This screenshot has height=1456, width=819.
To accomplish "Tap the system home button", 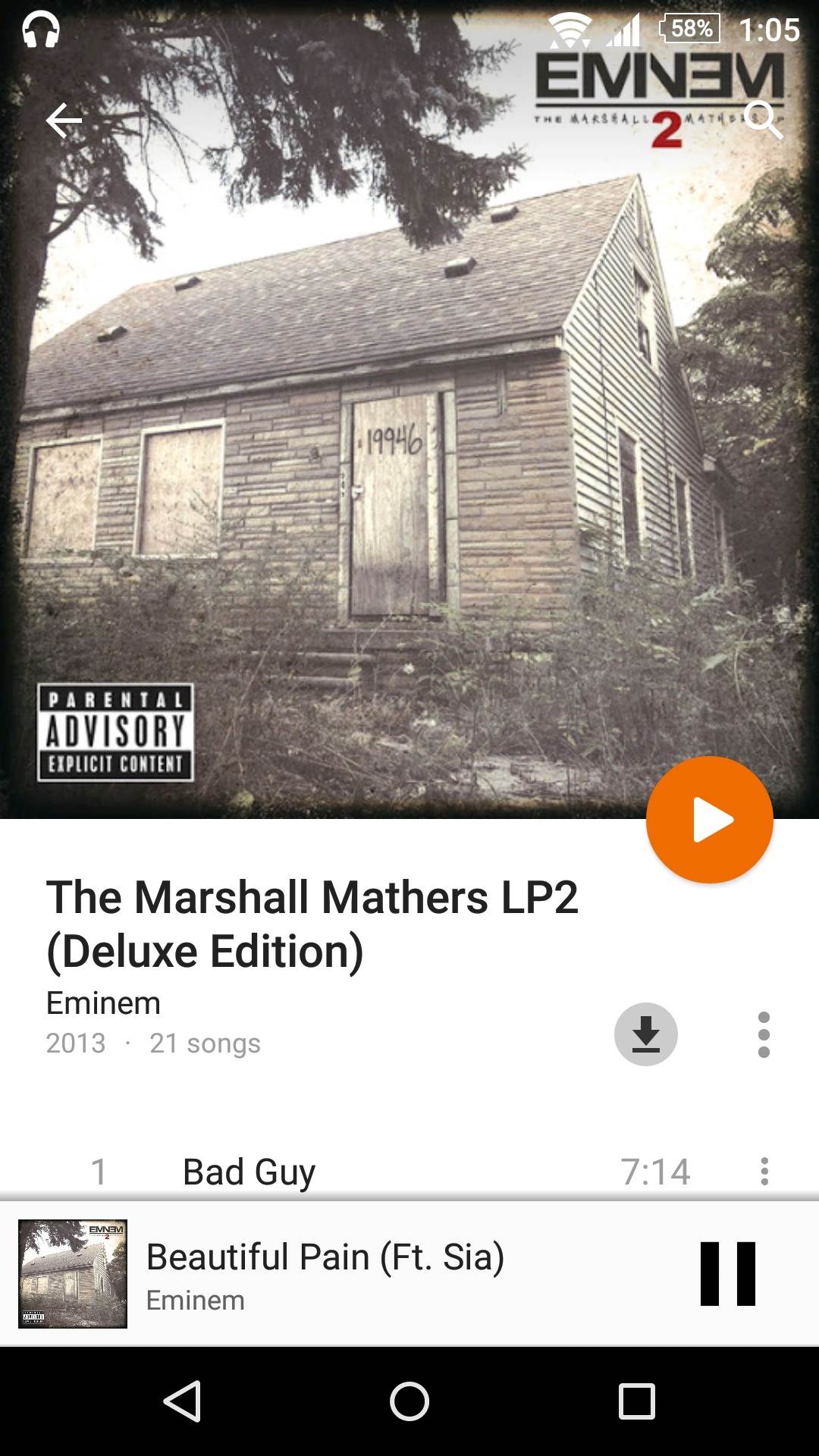I will coord(409,1401).
